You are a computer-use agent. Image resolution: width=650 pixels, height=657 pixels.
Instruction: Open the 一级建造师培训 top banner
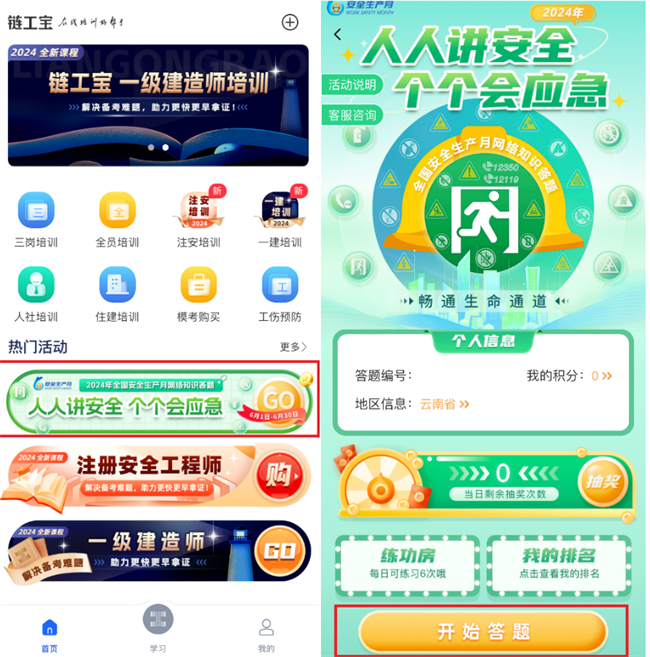pos(158,105)
